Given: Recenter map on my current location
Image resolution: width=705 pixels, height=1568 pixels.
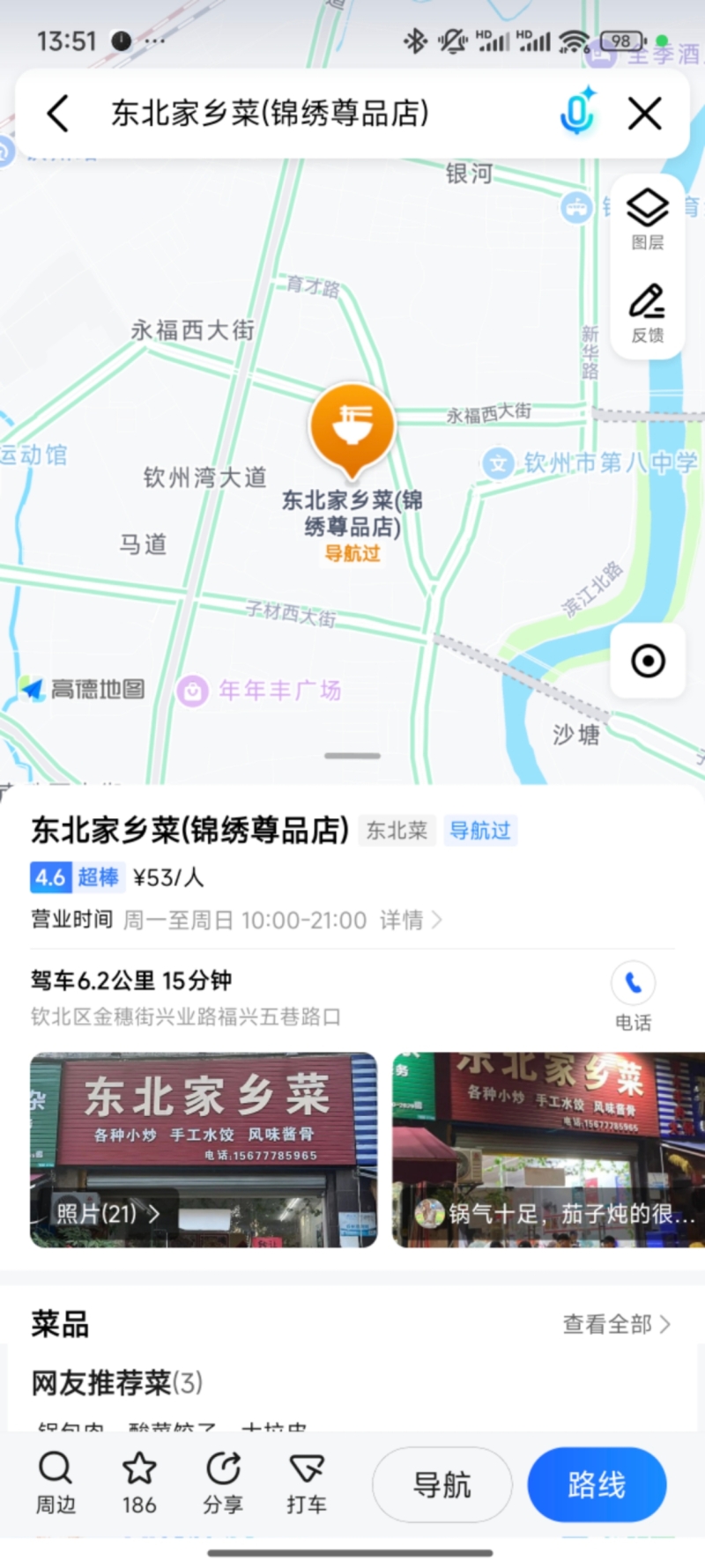Looking at the screenshot, I should point(648,661).
